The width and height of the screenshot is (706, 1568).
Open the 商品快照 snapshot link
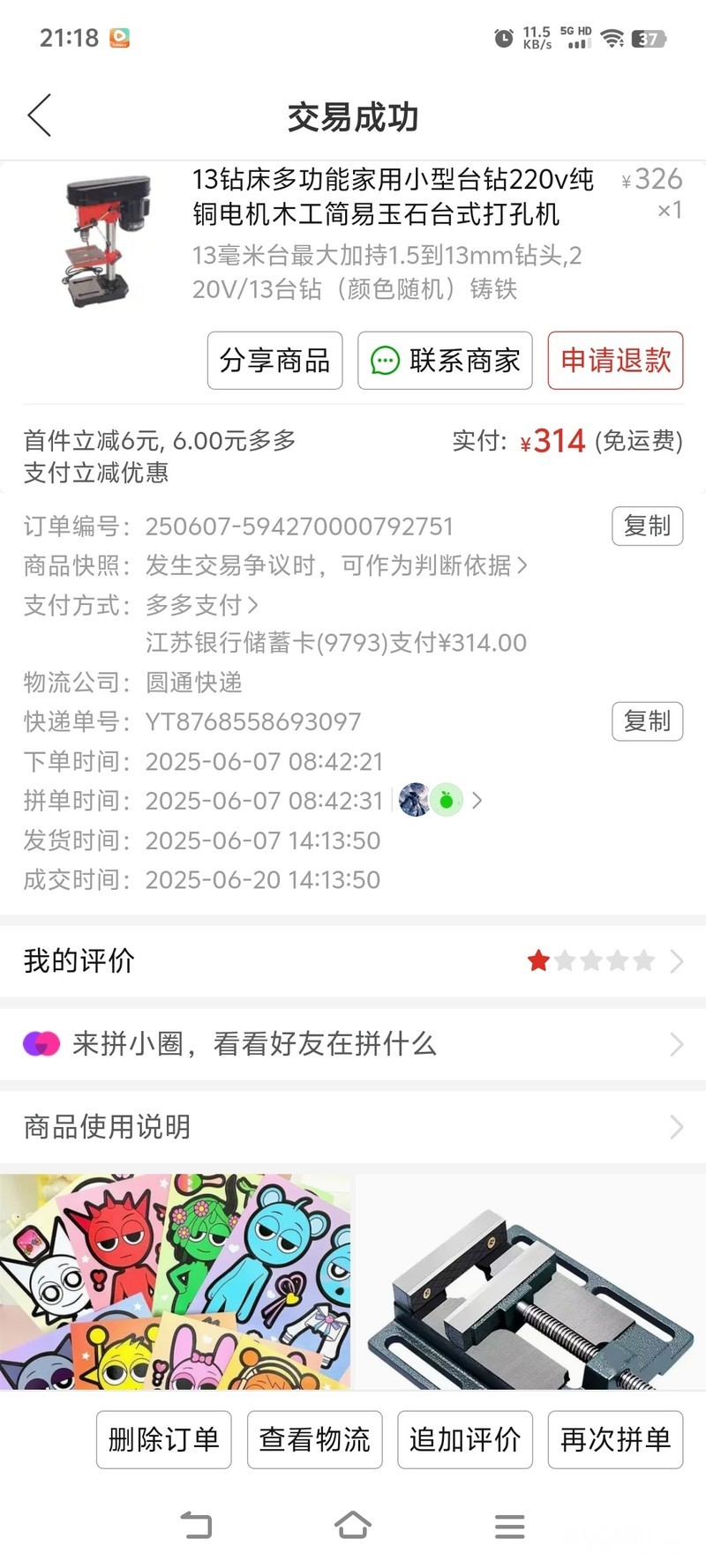336,565
